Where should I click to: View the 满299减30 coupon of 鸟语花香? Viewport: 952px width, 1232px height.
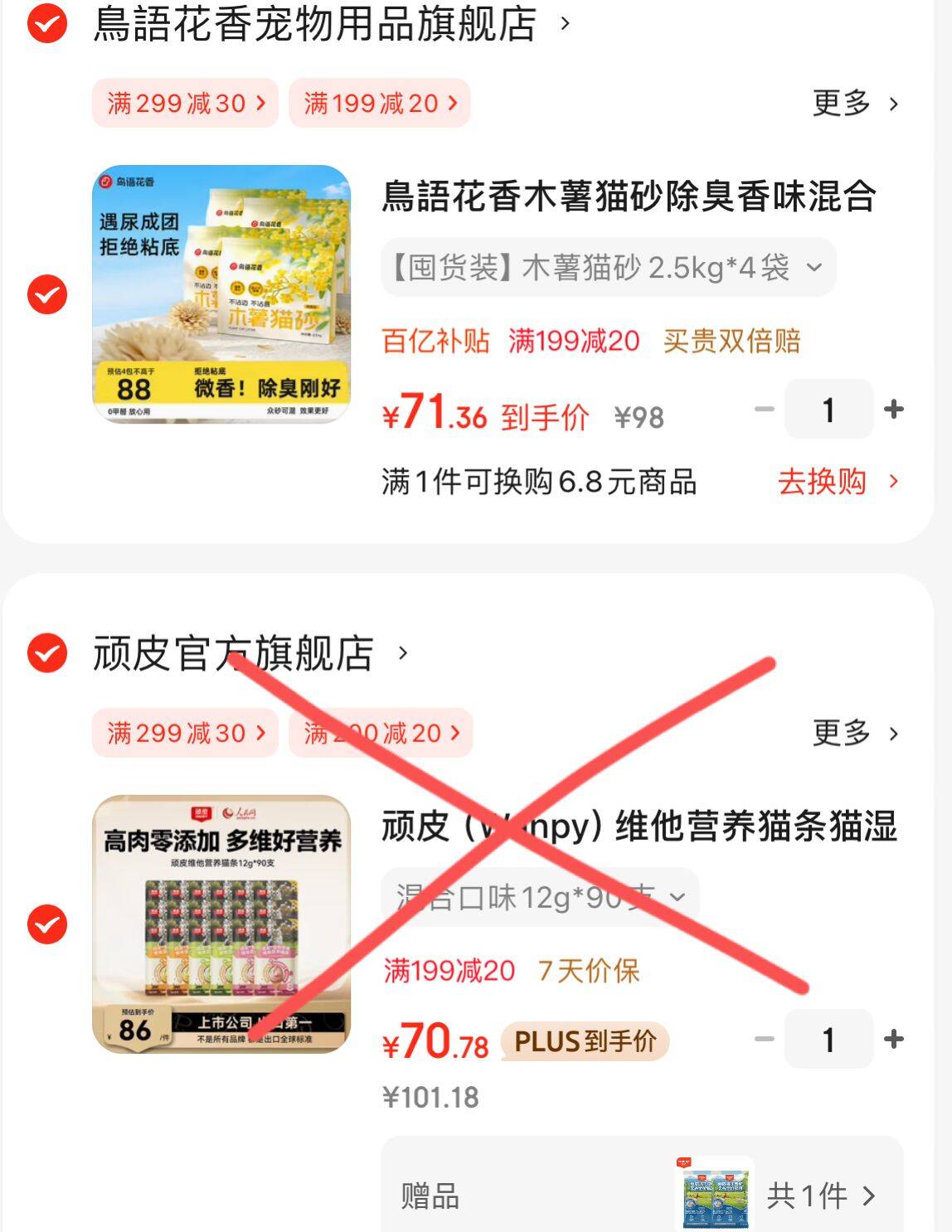click(x=184, y=102)
